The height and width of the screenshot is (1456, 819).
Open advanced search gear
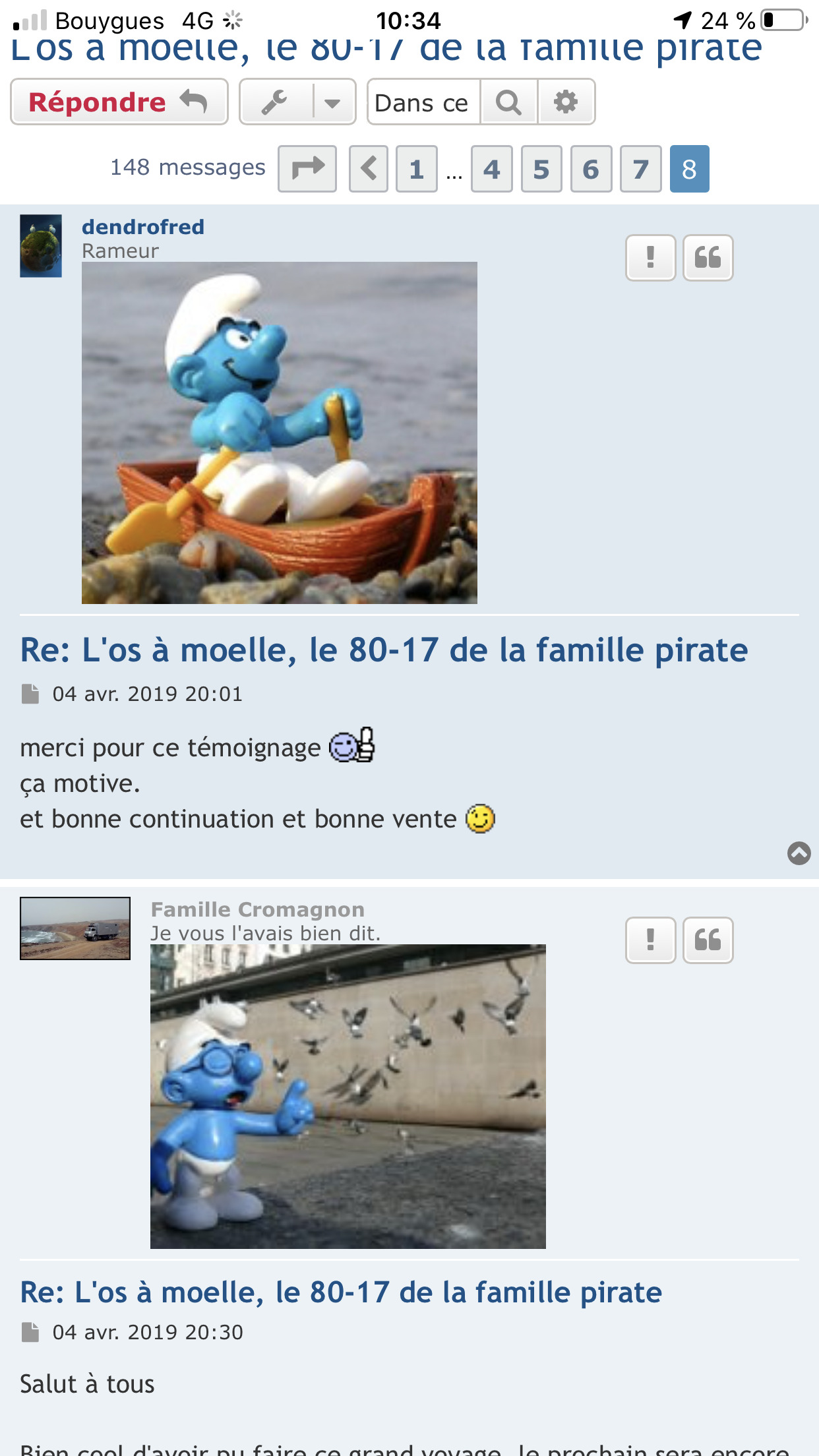tap(566, 102)
